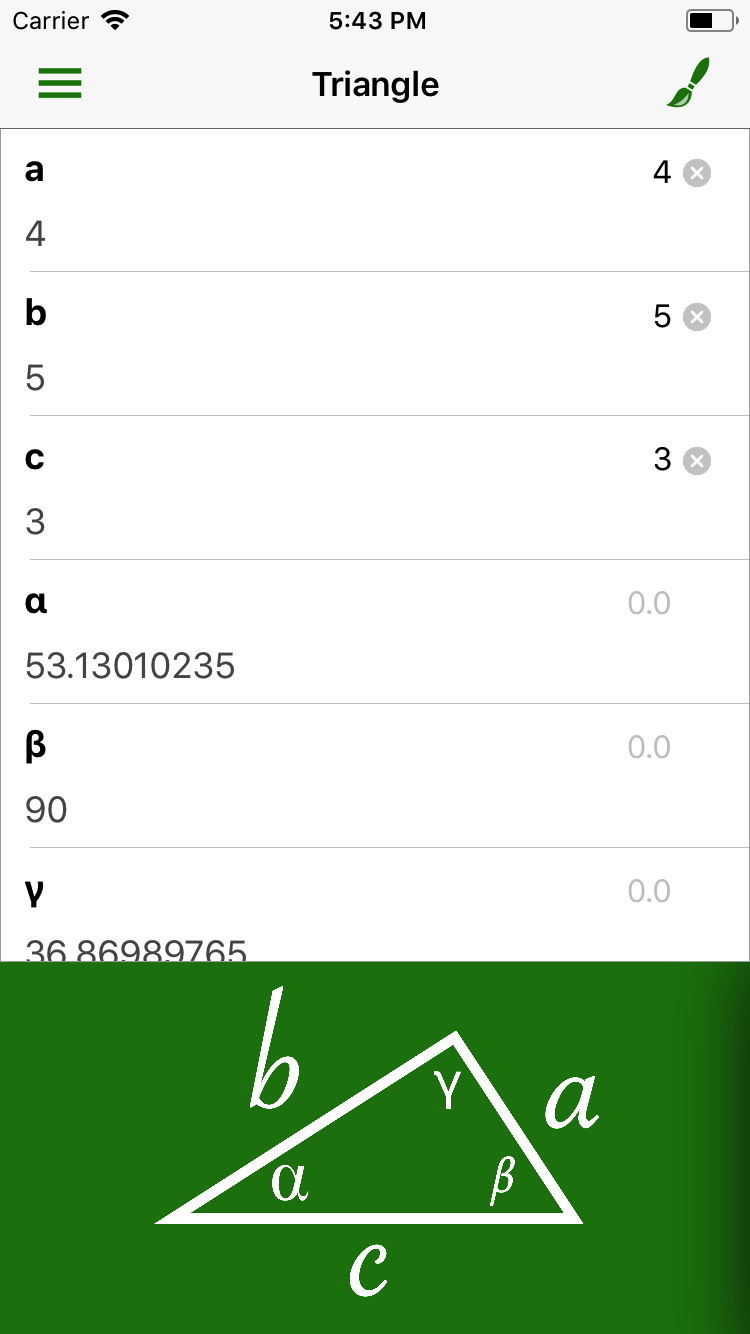Open the hamburger navigation menu

(59, 84)
